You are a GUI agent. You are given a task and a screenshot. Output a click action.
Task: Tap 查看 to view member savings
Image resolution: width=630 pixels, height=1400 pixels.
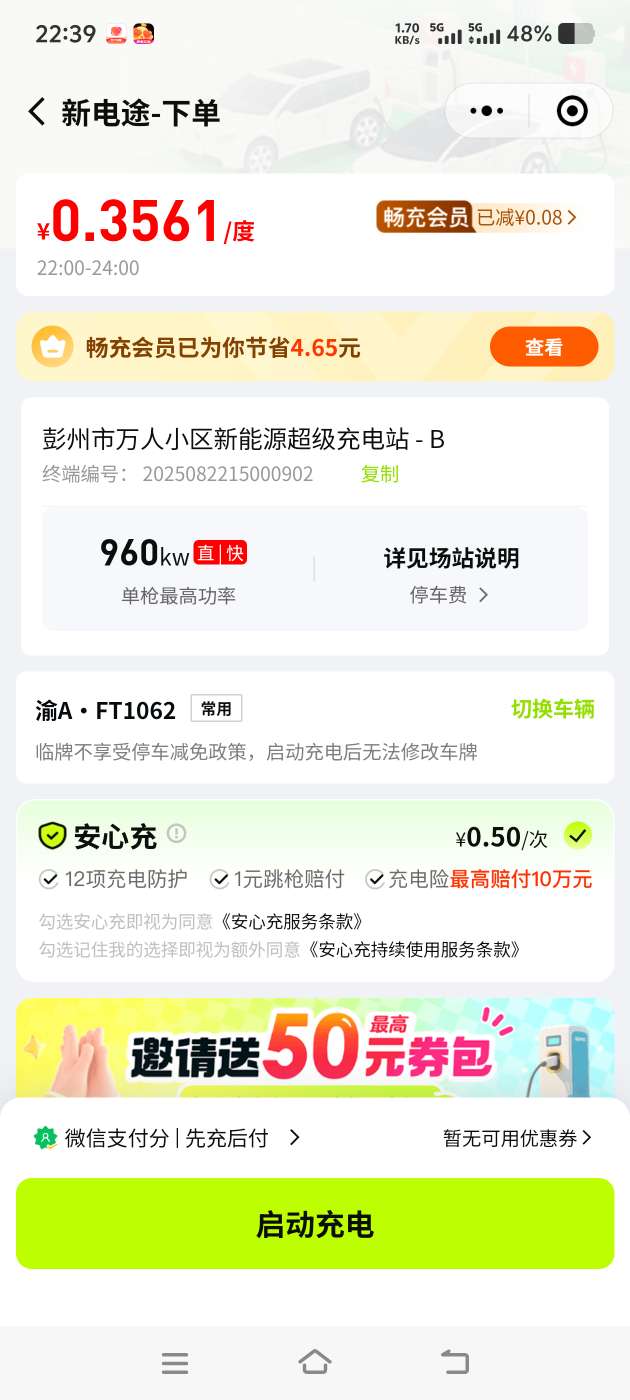tap(543, 347)
